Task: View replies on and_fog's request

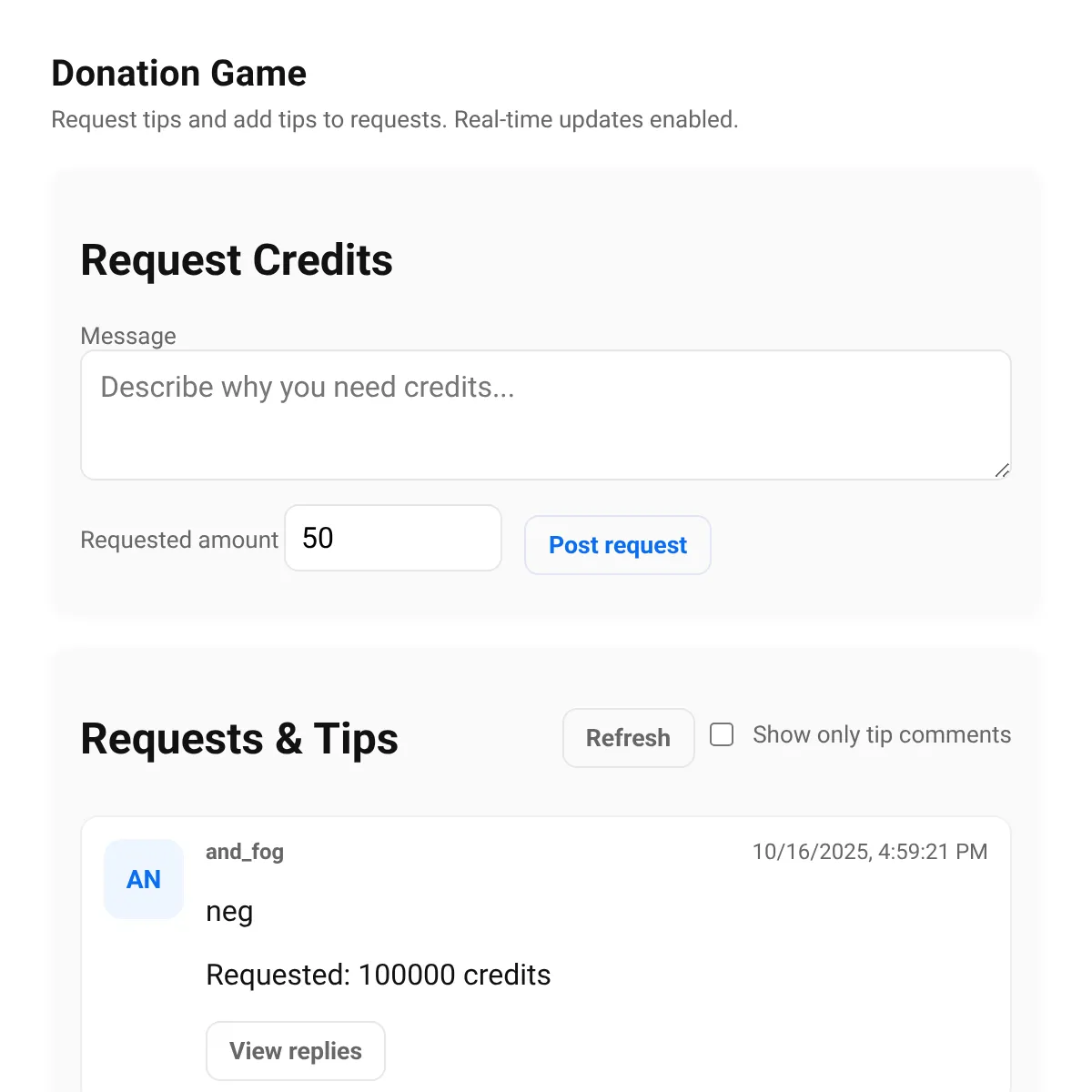Action: click(x=296, y=1051)
